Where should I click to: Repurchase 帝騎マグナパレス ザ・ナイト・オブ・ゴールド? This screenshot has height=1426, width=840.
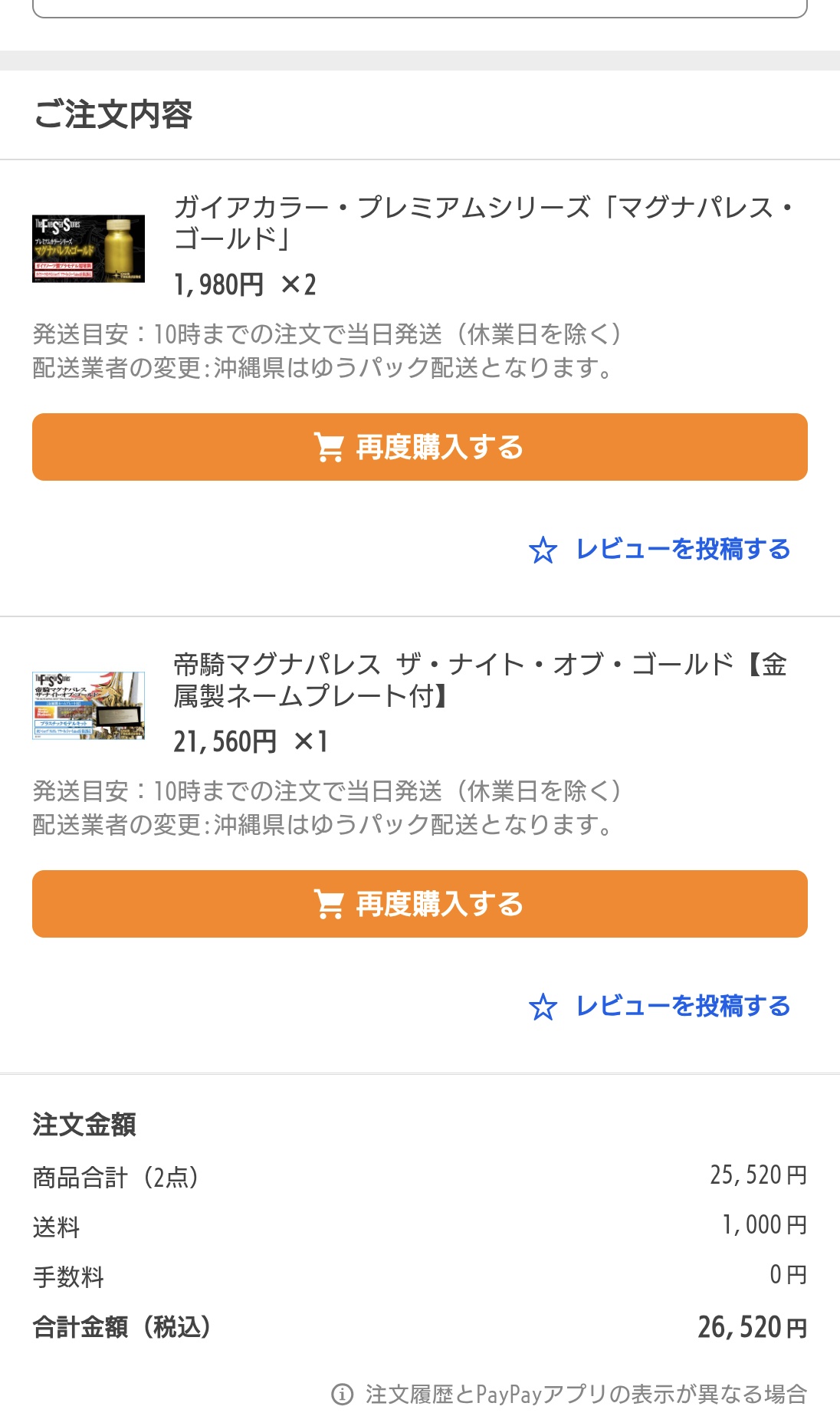pyautogui.click(x=419, y=904)
